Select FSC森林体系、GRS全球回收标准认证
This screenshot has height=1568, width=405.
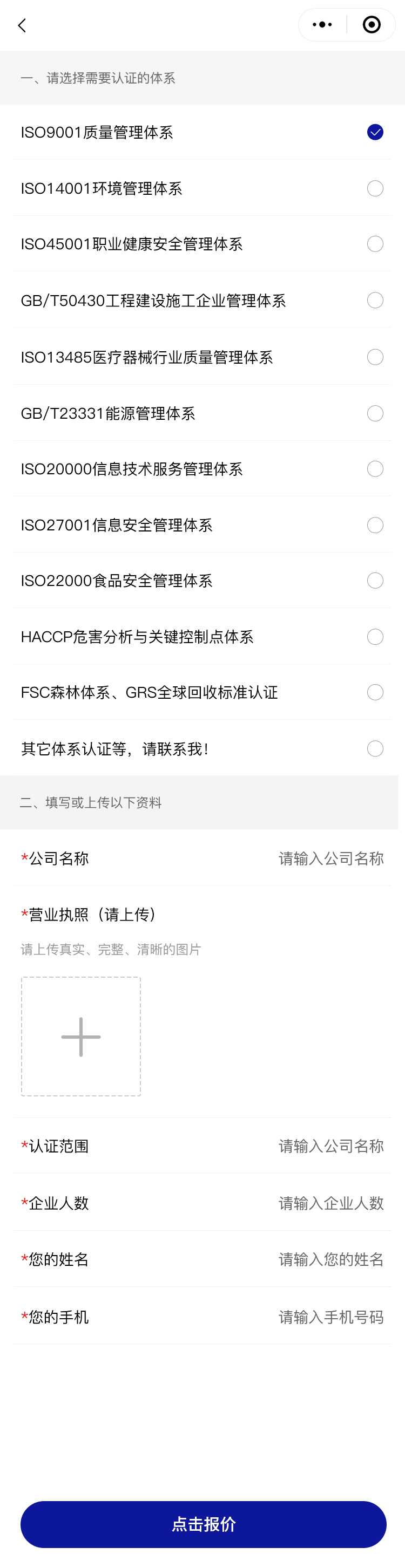click(x=375, y=692)
